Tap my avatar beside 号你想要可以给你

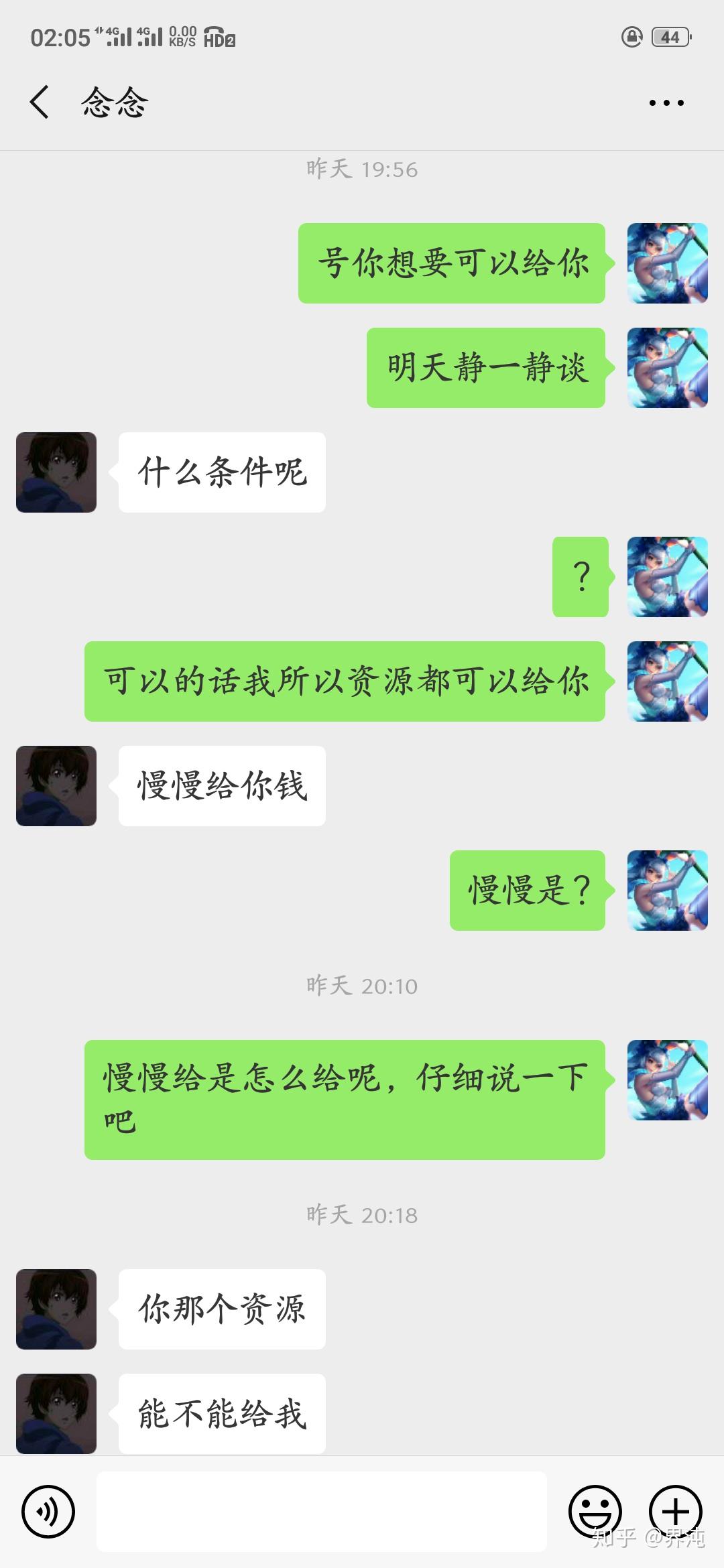coord(668,263)
